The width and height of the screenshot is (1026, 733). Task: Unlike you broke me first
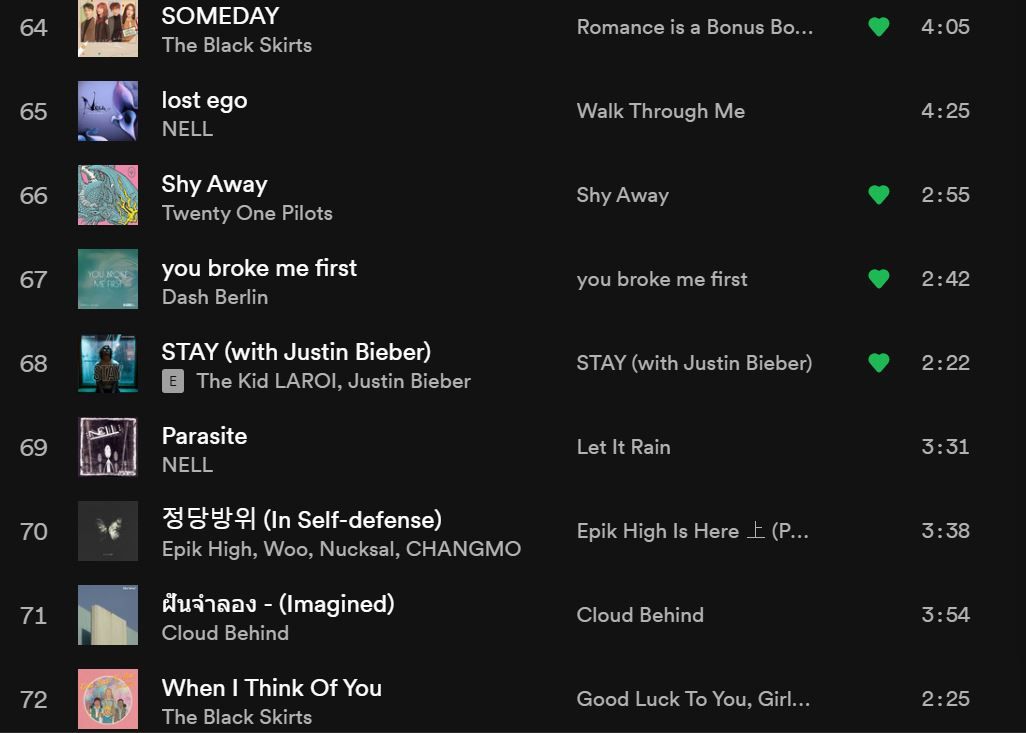[x=878, y=279]
